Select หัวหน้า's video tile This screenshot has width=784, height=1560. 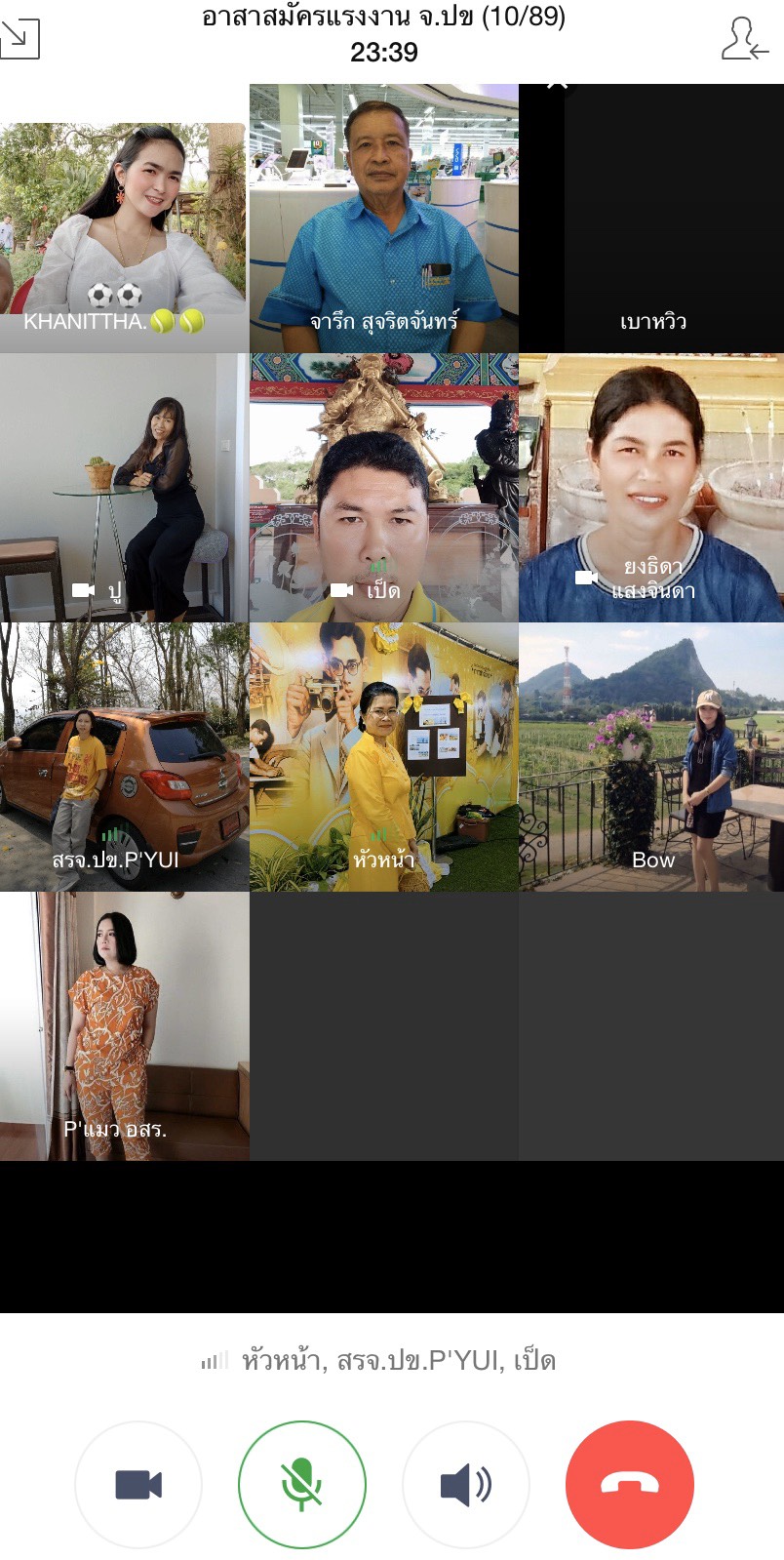point(383,756)
